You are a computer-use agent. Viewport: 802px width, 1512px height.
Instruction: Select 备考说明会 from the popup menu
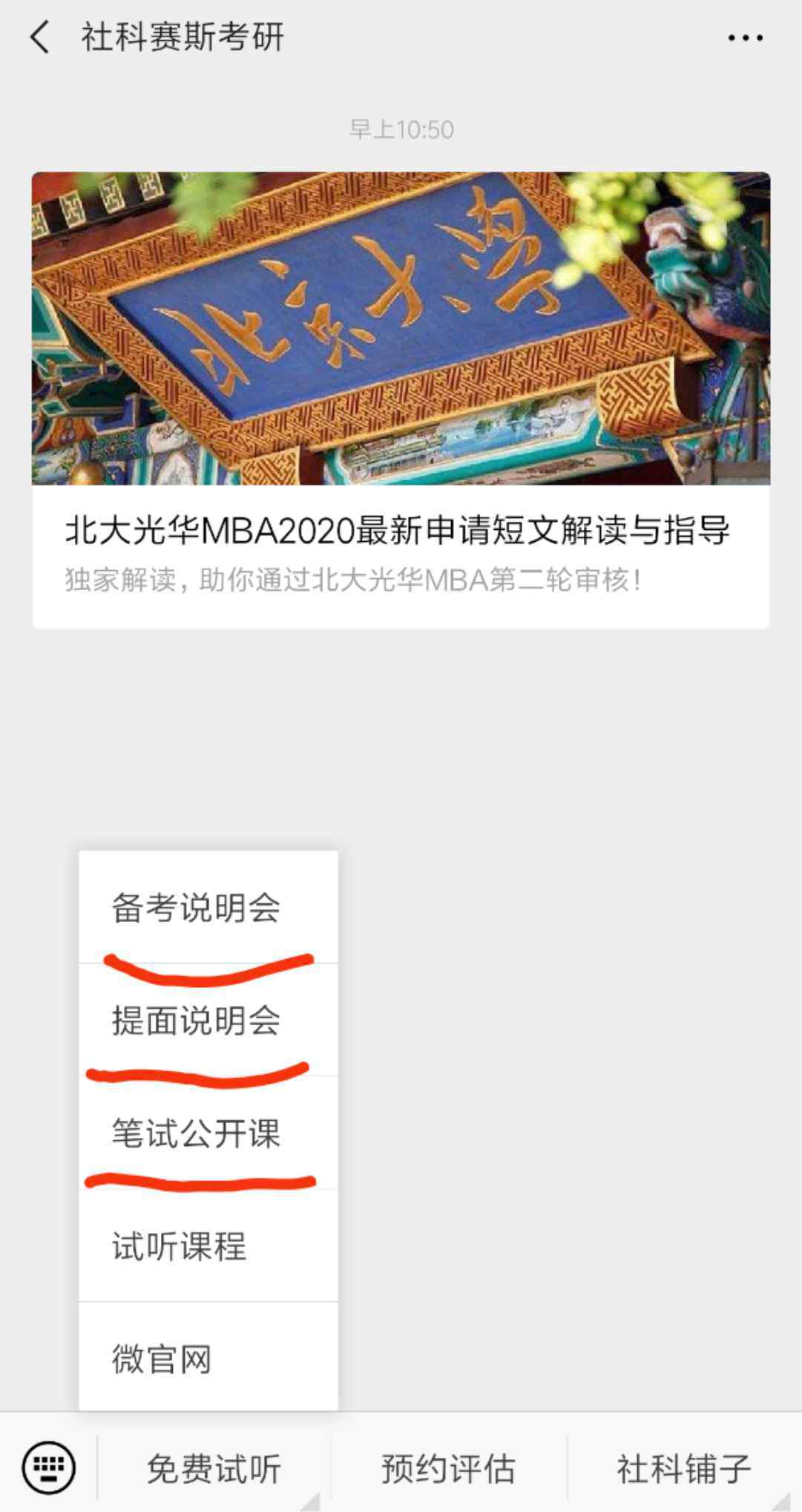197,908
